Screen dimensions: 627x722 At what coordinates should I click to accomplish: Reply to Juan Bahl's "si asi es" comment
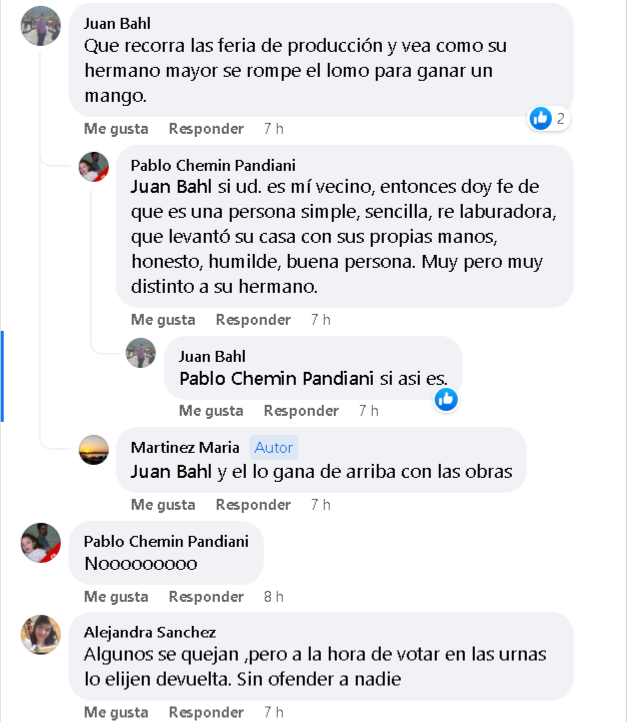tap(301, 411)
